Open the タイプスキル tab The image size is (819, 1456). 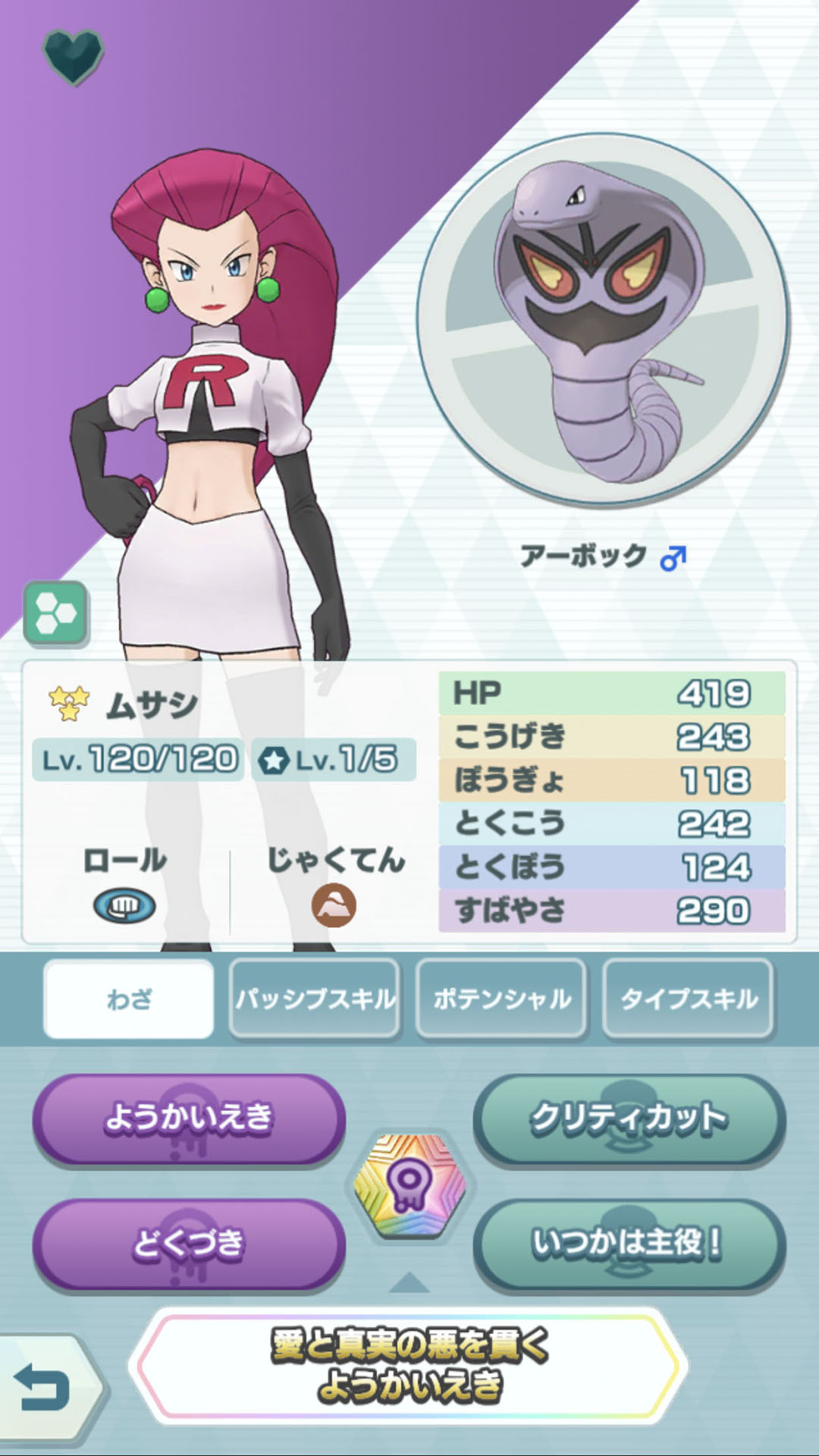tap(688, 999)
